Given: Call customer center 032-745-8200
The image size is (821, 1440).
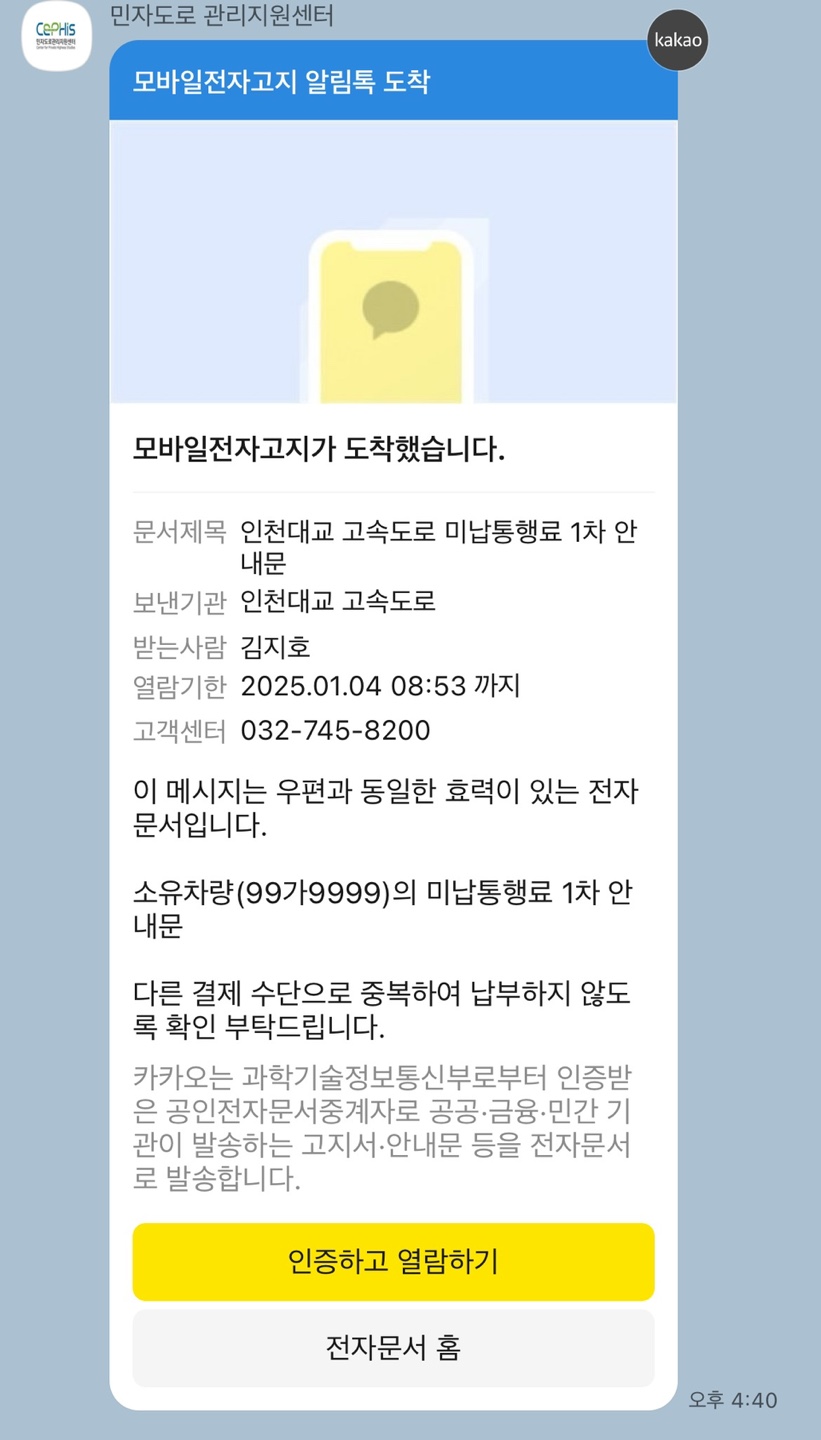Looking at the screenshot, I should coord(336,731).
